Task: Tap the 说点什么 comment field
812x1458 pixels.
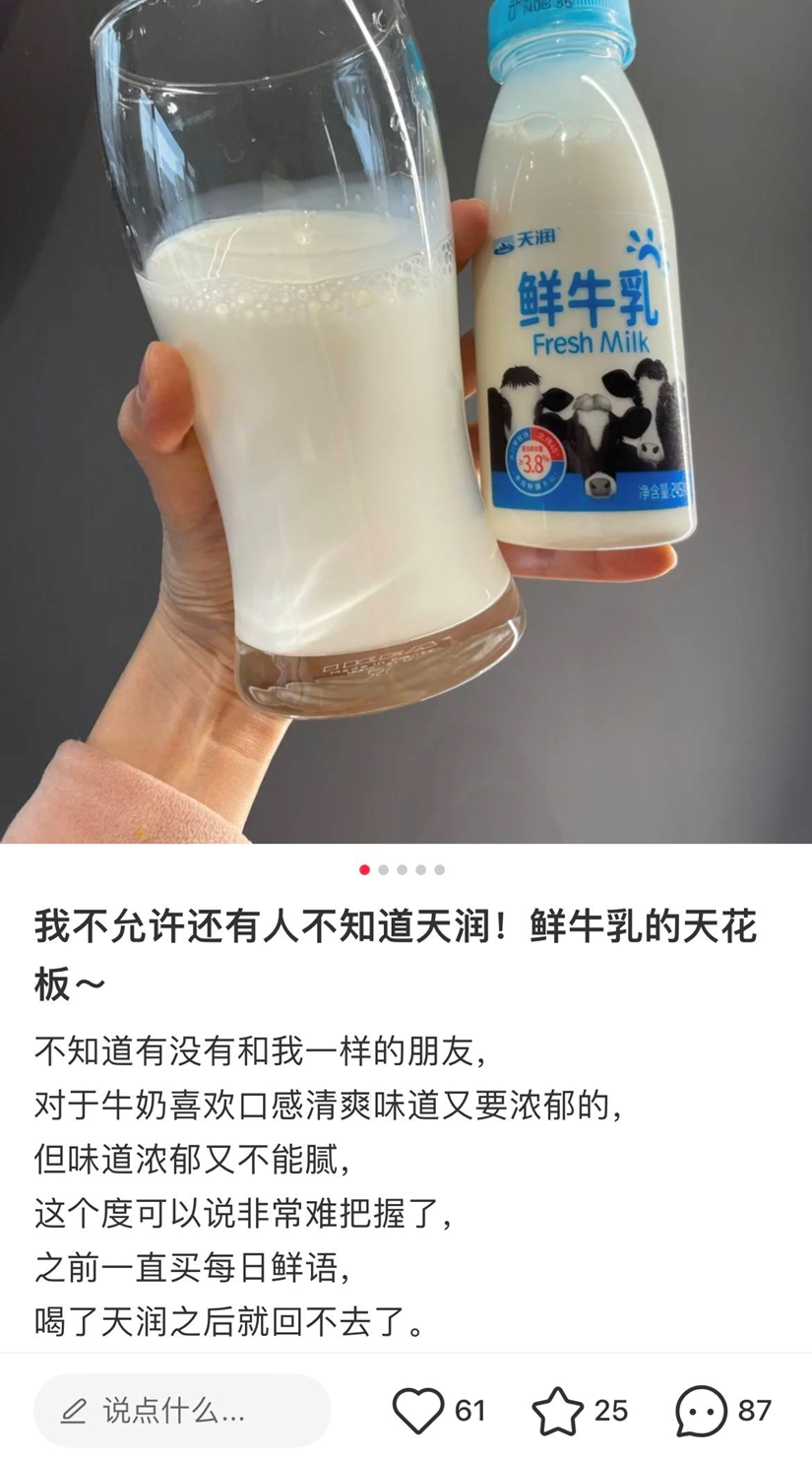Action: (x=182, y=1411)
